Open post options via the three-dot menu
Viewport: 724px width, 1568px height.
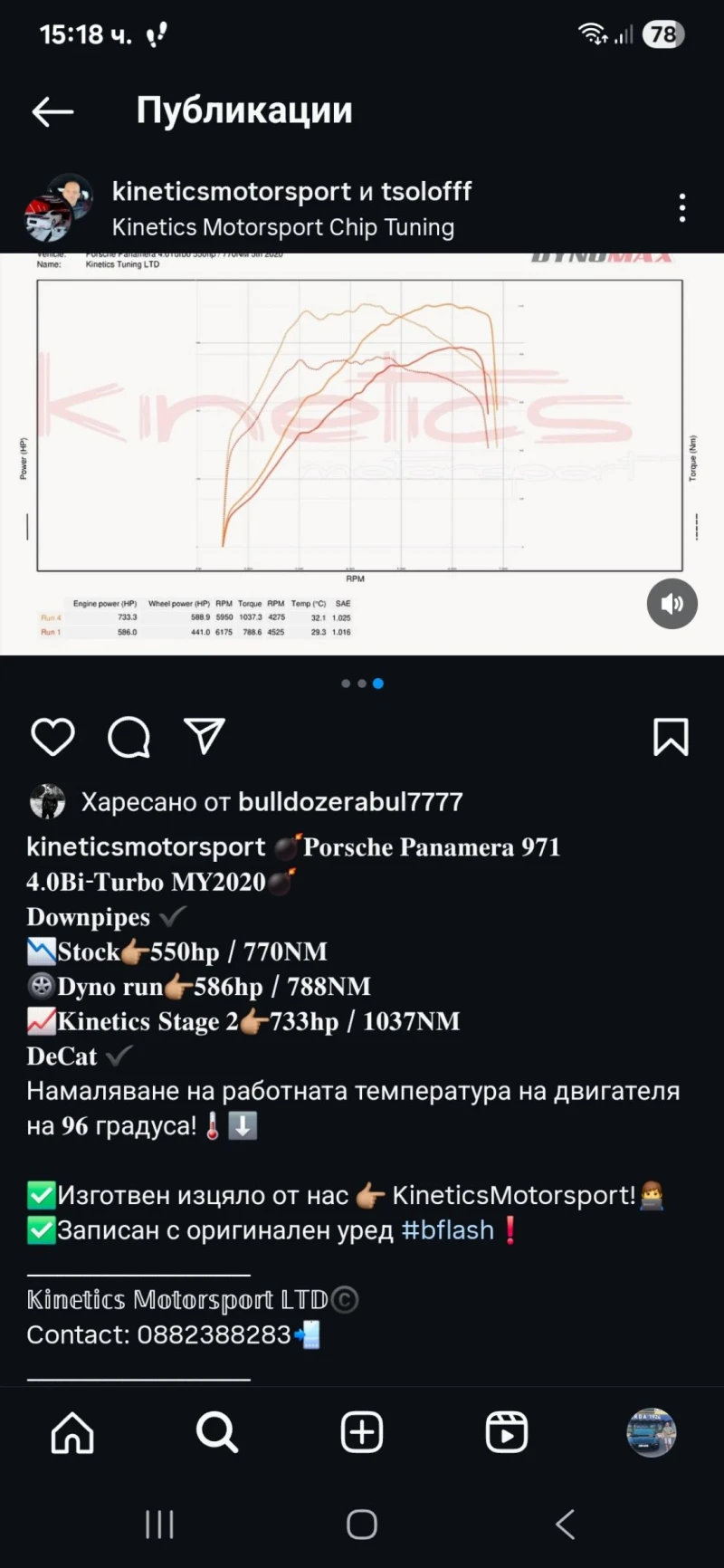pos(681,207)
